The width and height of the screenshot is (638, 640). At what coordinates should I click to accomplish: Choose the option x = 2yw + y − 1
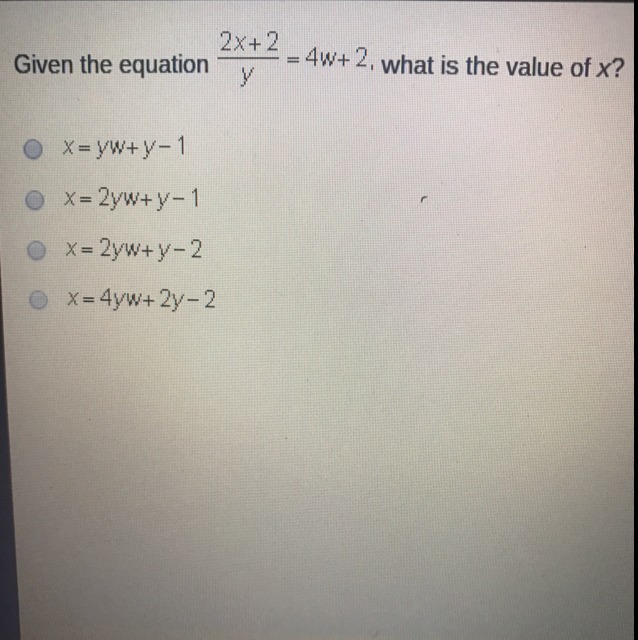tap(34, 199)
